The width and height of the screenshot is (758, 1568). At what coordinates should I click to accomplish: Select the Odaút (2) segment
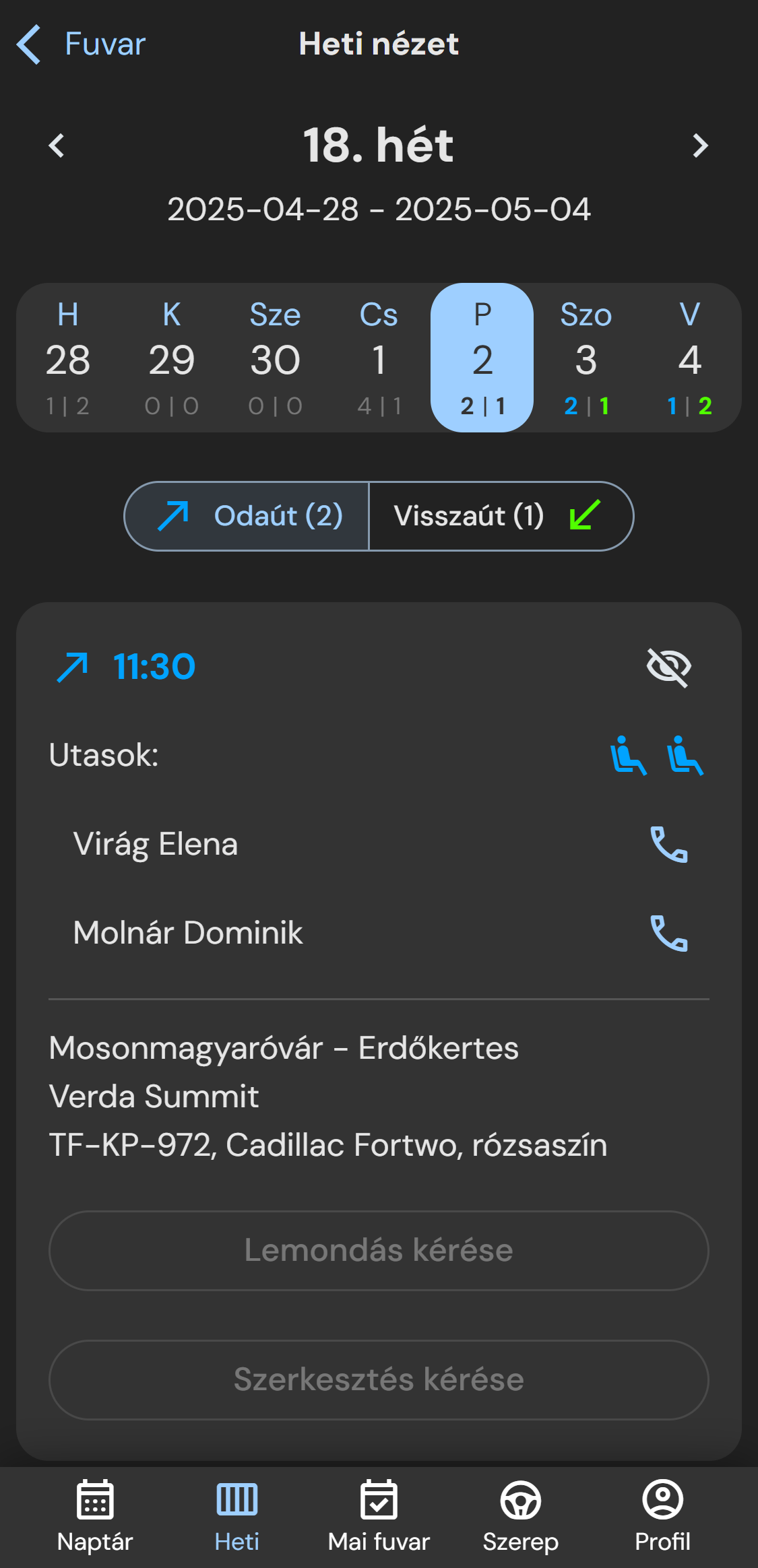tap(248, 516)
